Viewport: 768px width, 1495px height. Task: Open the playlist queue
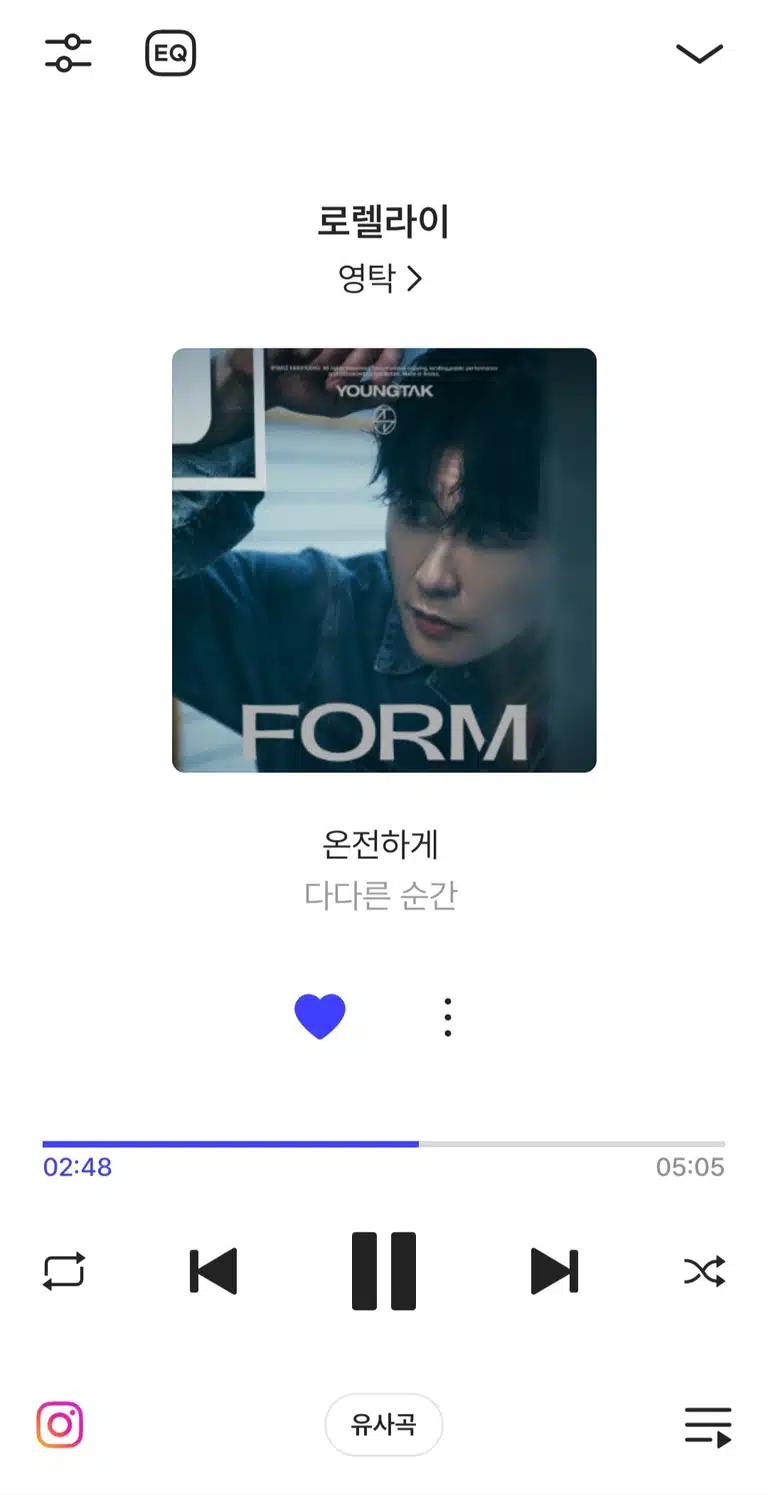(708, 1426)
